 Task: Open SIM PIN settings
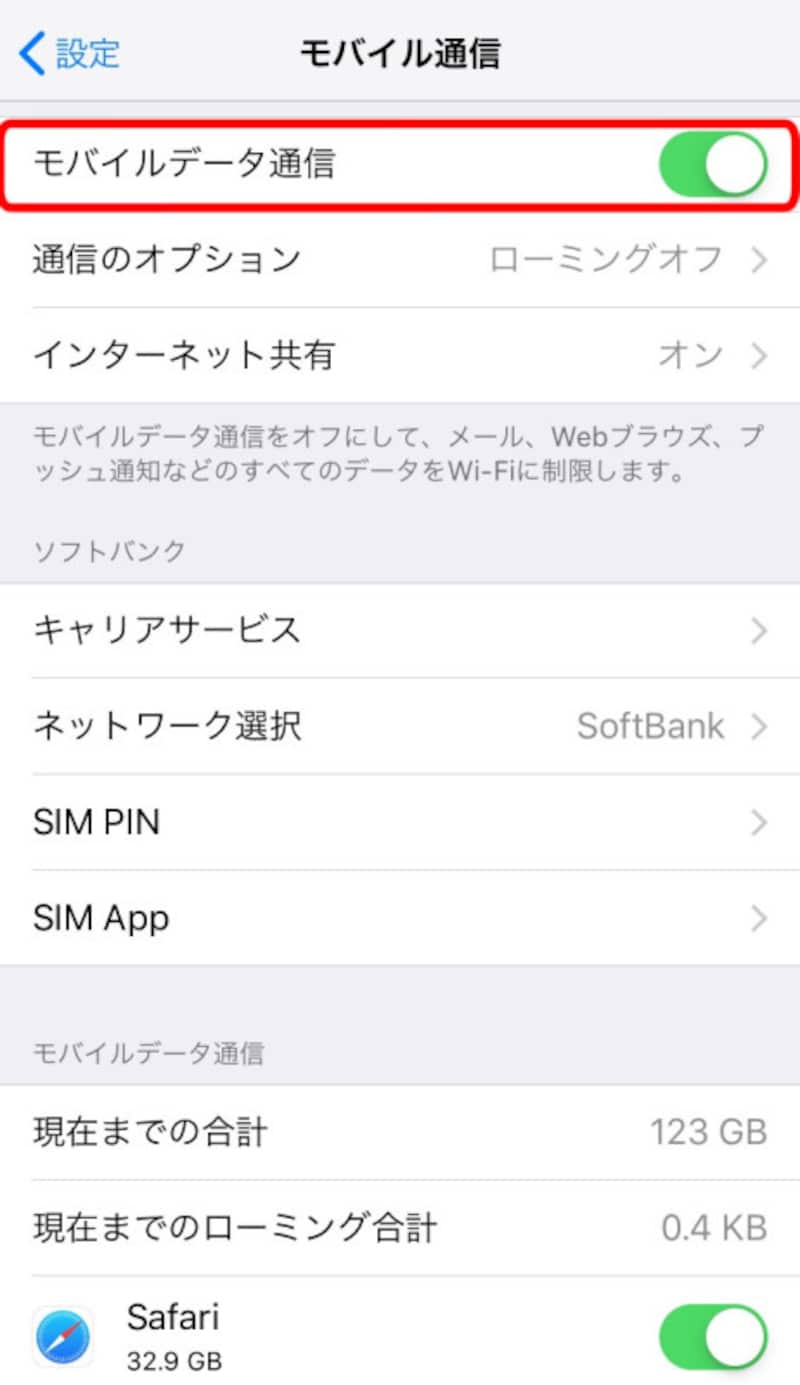(x=400, y=822)
